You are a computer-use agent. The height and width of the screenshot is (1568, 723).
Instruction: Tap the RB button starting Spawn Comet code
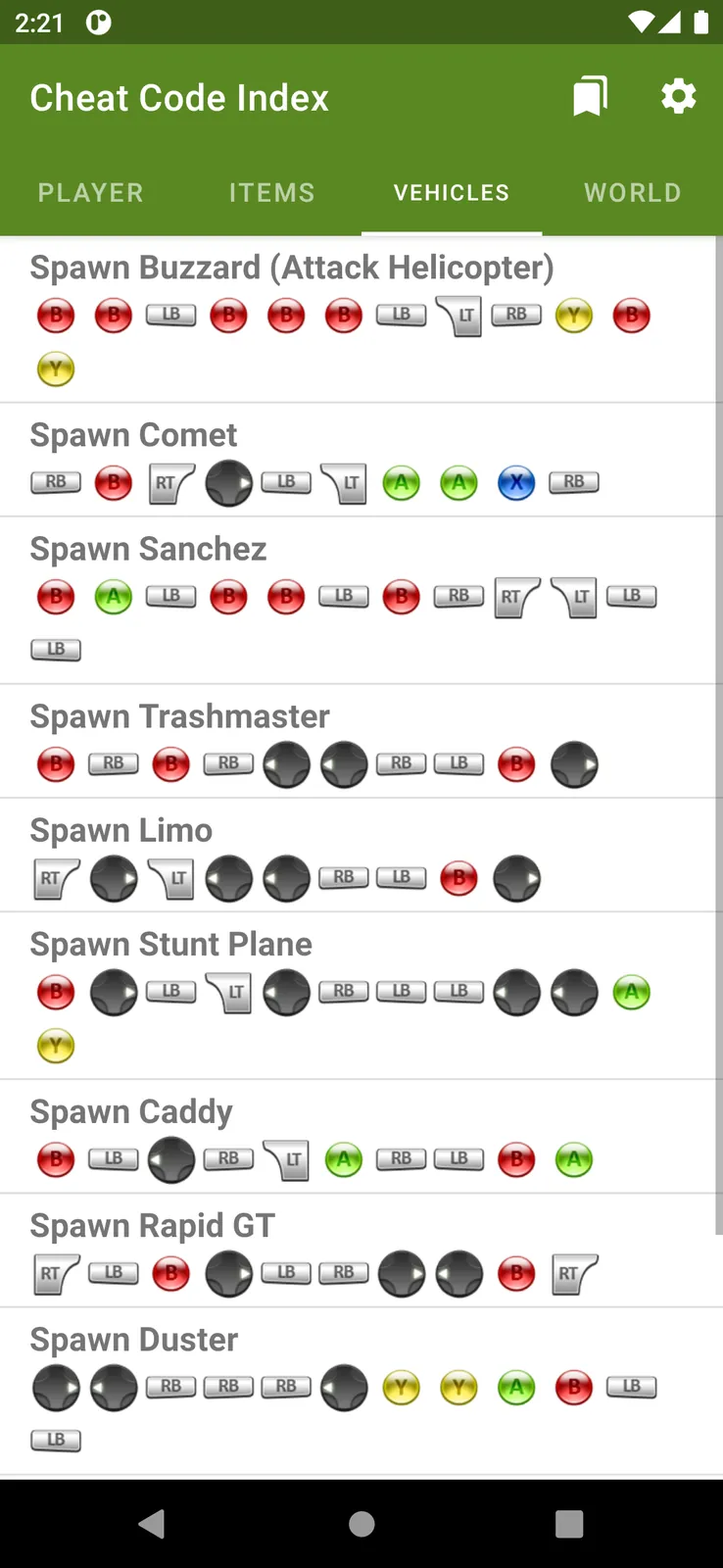(x=56, y=482)
